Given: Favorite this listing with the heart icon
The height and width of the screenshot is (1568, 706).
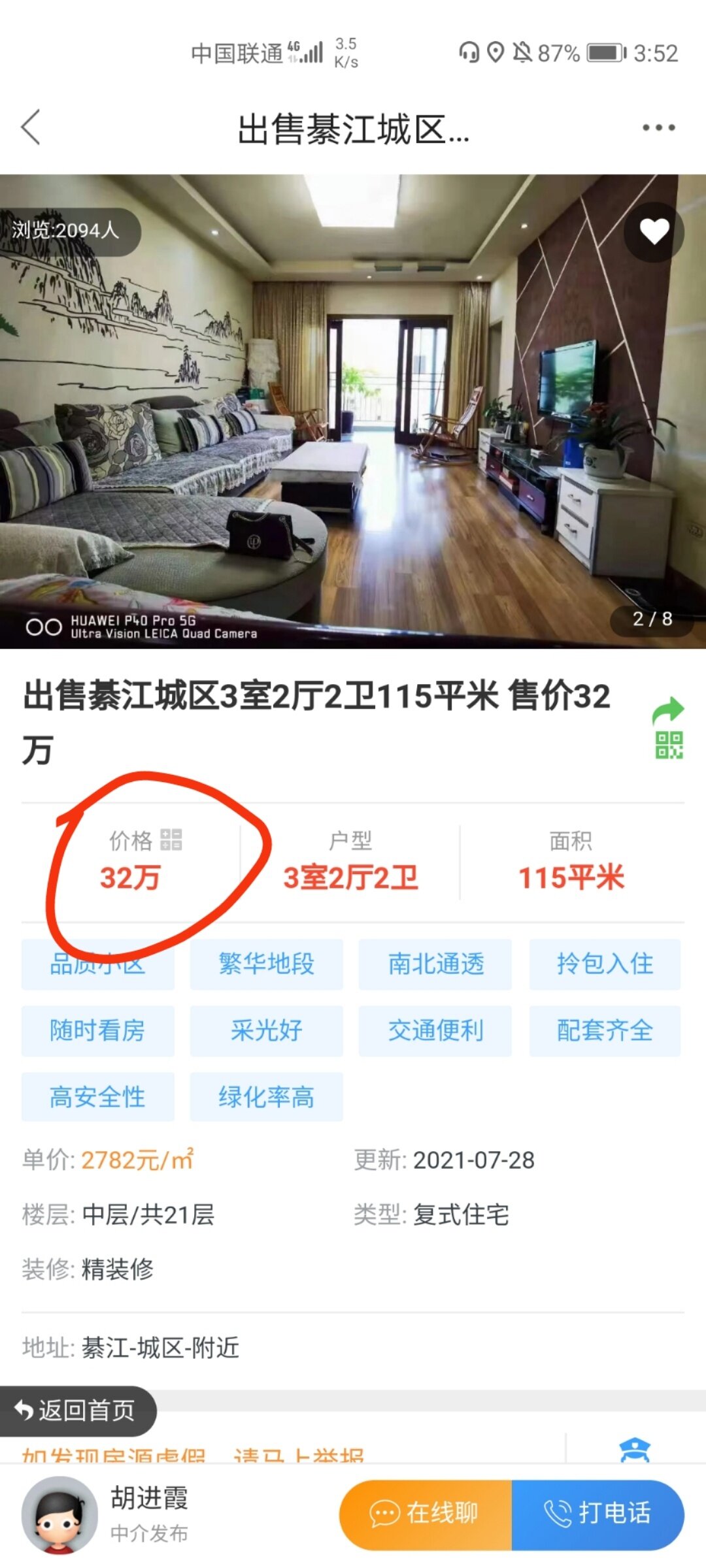Looking at the screenshot, I should (x=654, y=232).
